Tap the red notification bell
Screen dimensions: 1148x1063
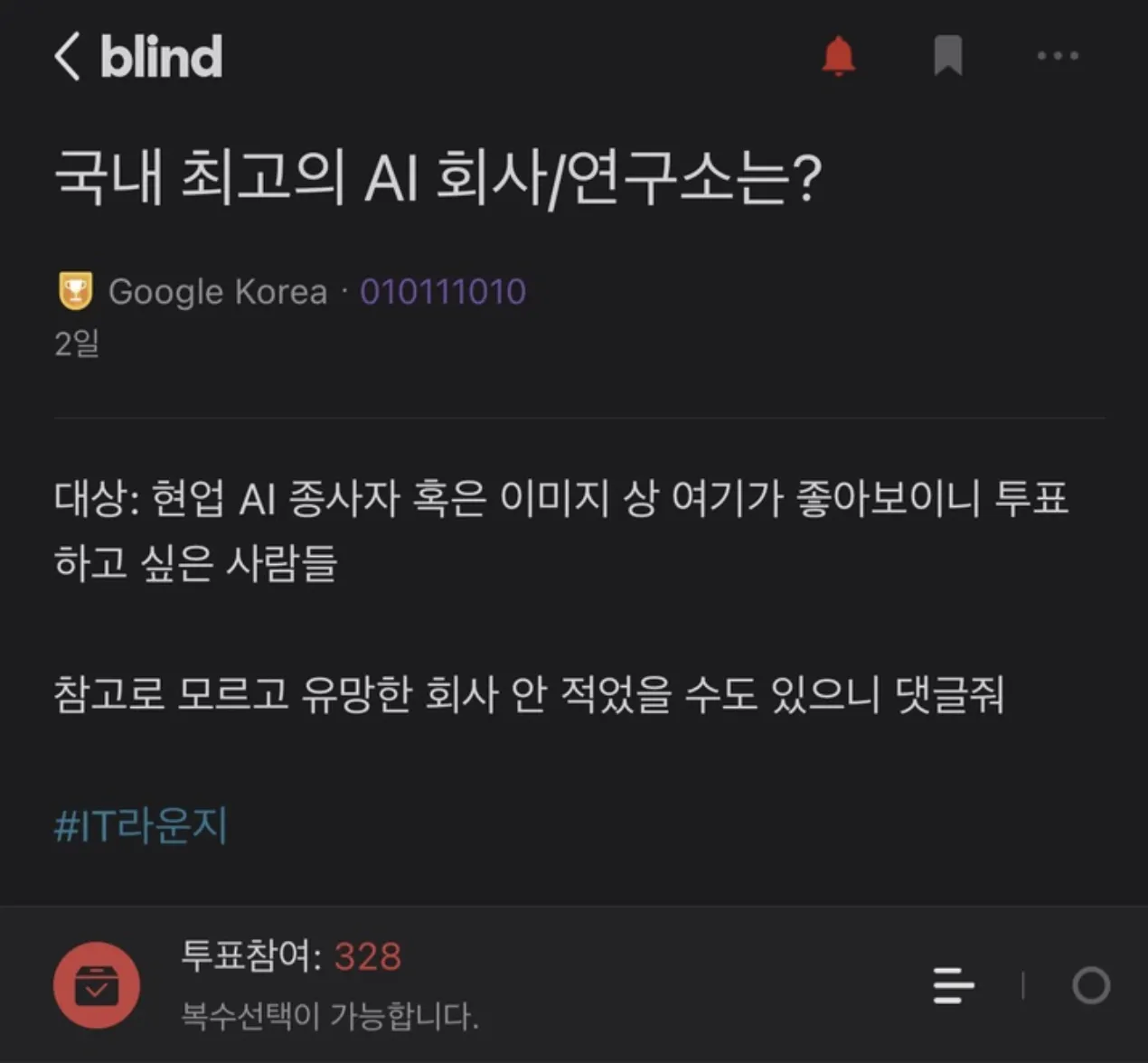pos(838,56)
